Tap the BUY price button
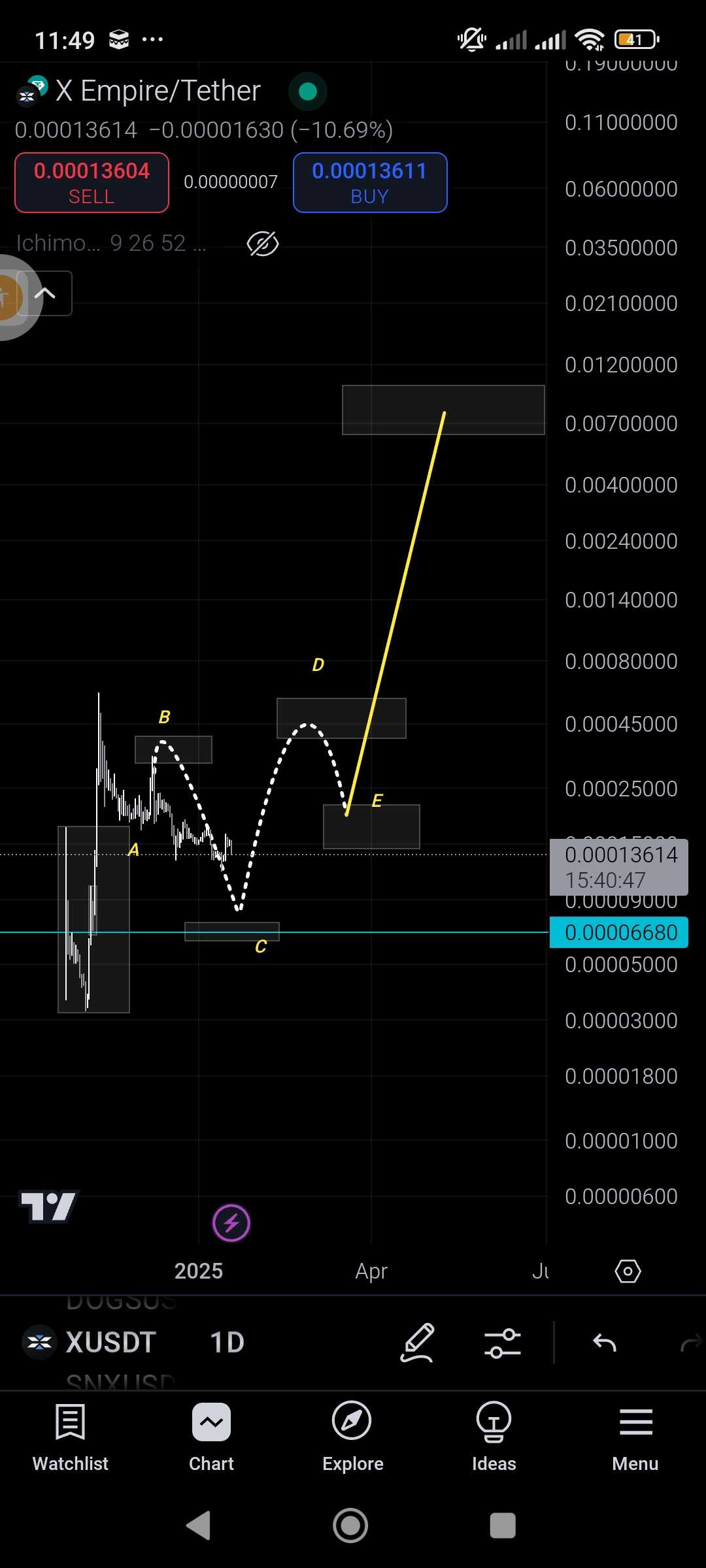Screen dimensions: 706x1568 [370, 183]
